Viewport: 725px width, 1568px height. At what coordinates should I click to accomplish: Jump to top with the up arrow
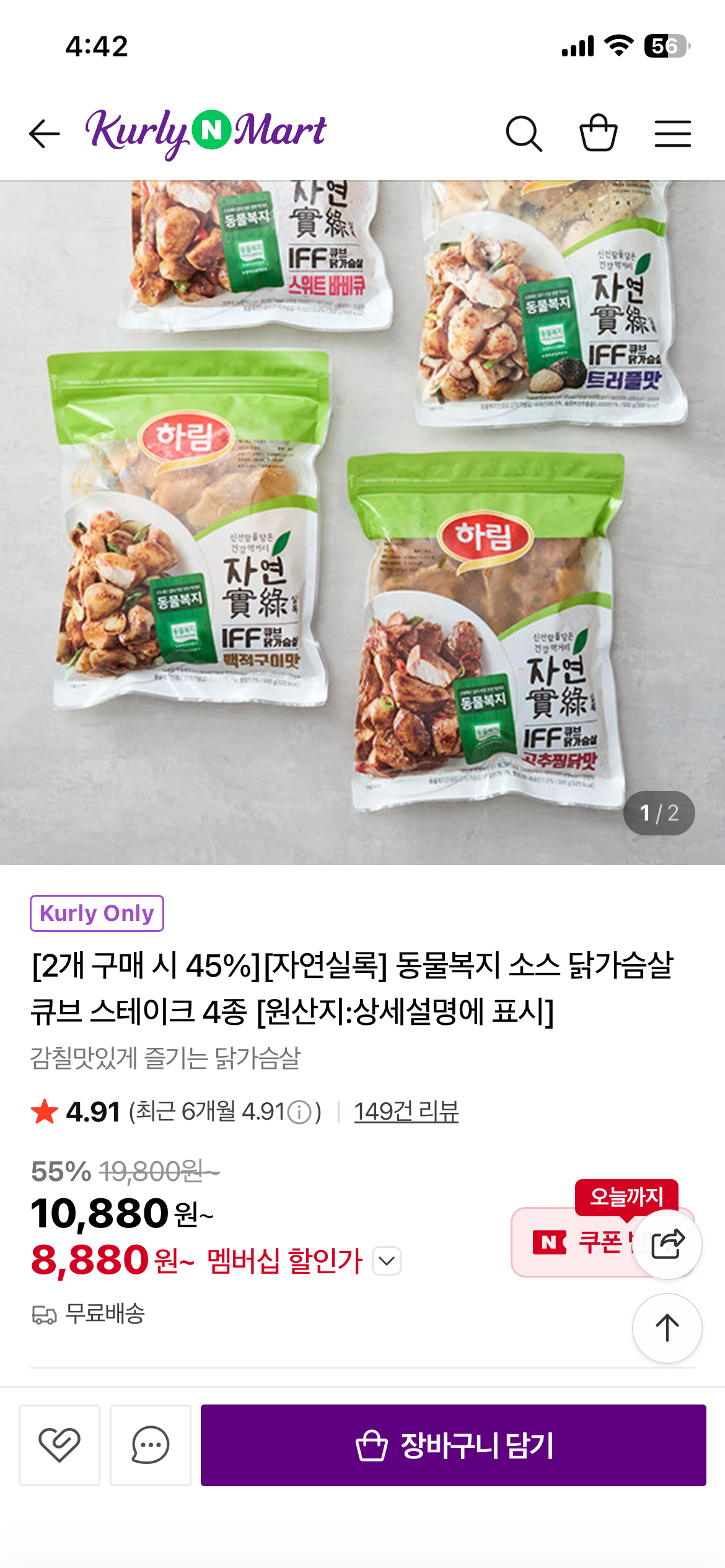coord(667,1328)
